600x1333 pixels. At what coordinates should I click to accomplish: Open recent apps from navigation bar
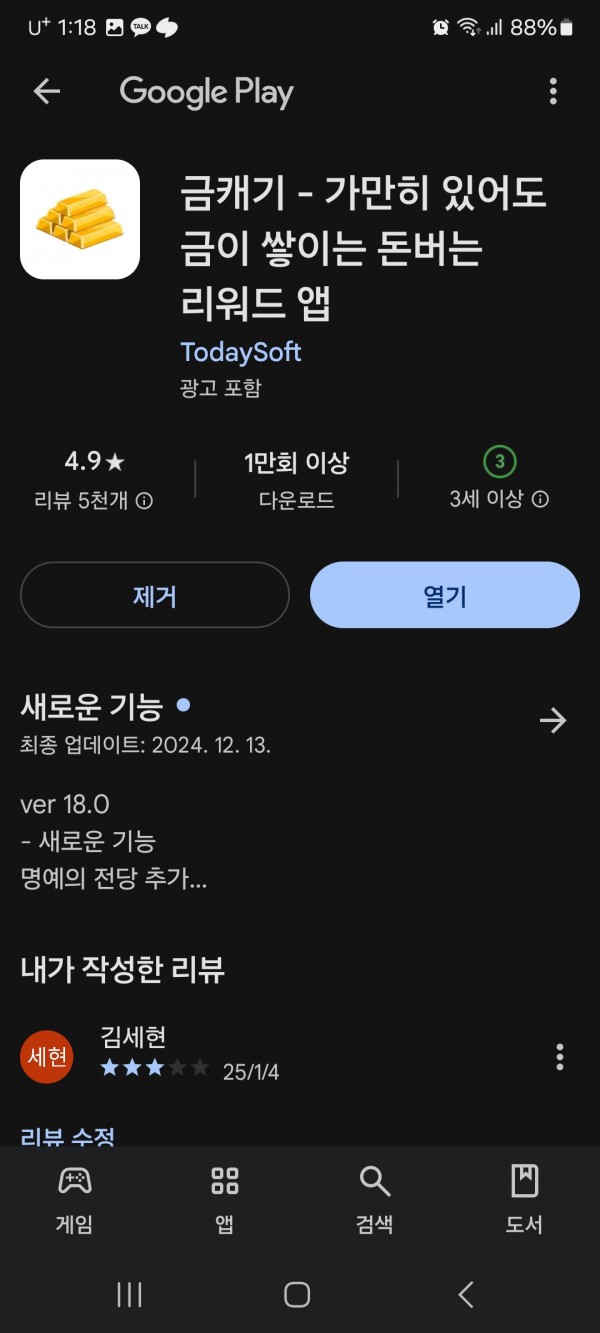coord(129,1295)
